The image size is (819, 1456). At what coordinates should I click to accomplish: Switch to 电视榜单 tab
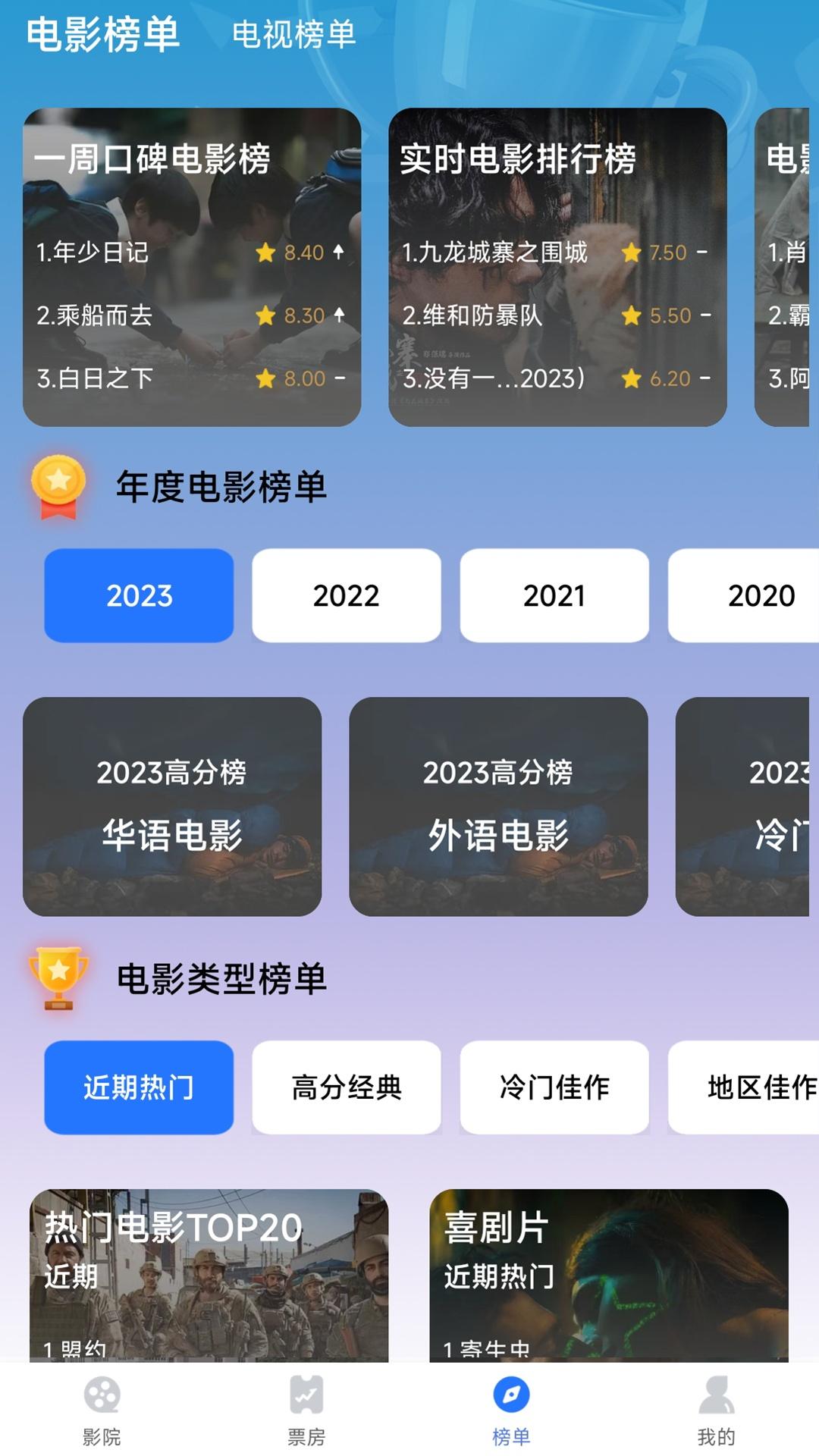coord(296,34)
